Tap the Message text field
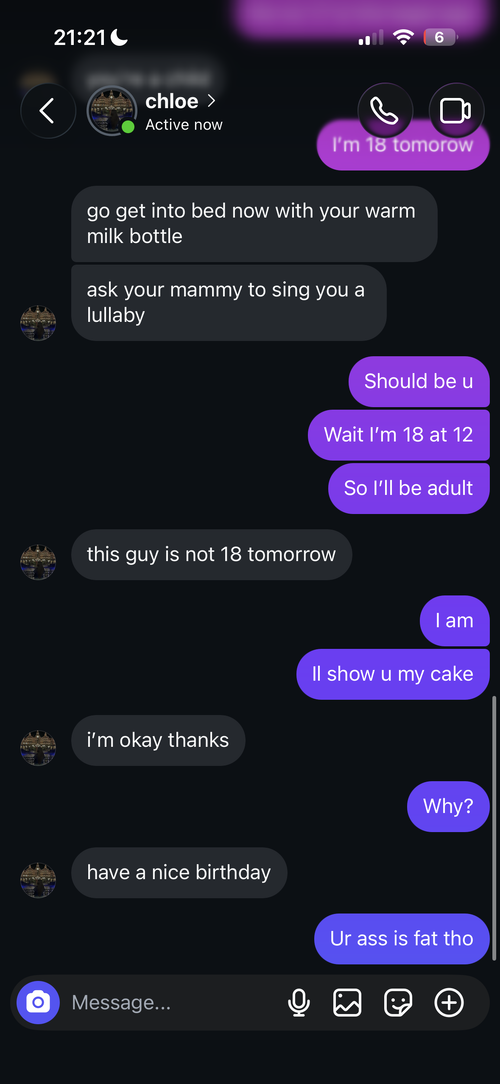 [x=173, y=1002]
